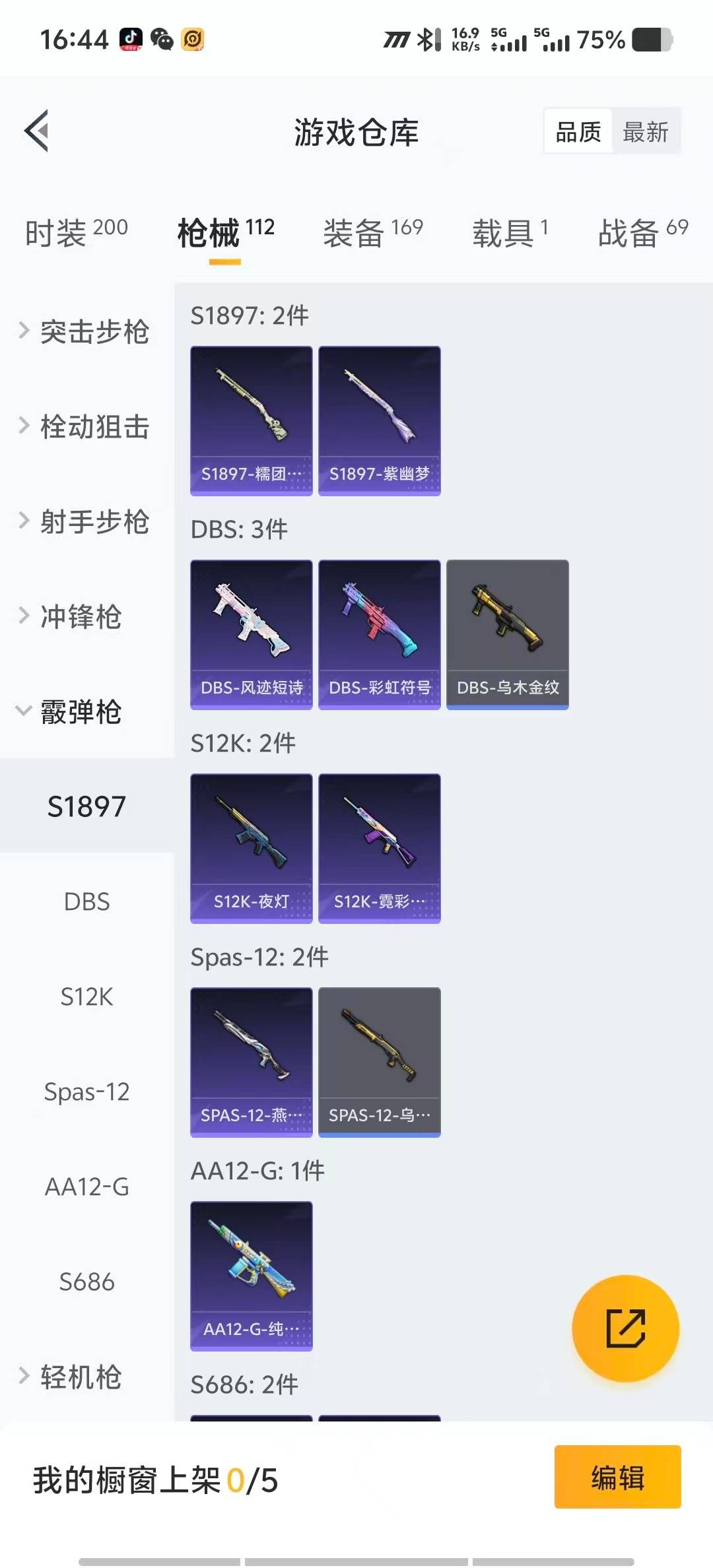Open the AA12-G-纯 weapon skin
Screen dimensions: 713x1568
pyautogui.click(x=251, y=1274)
